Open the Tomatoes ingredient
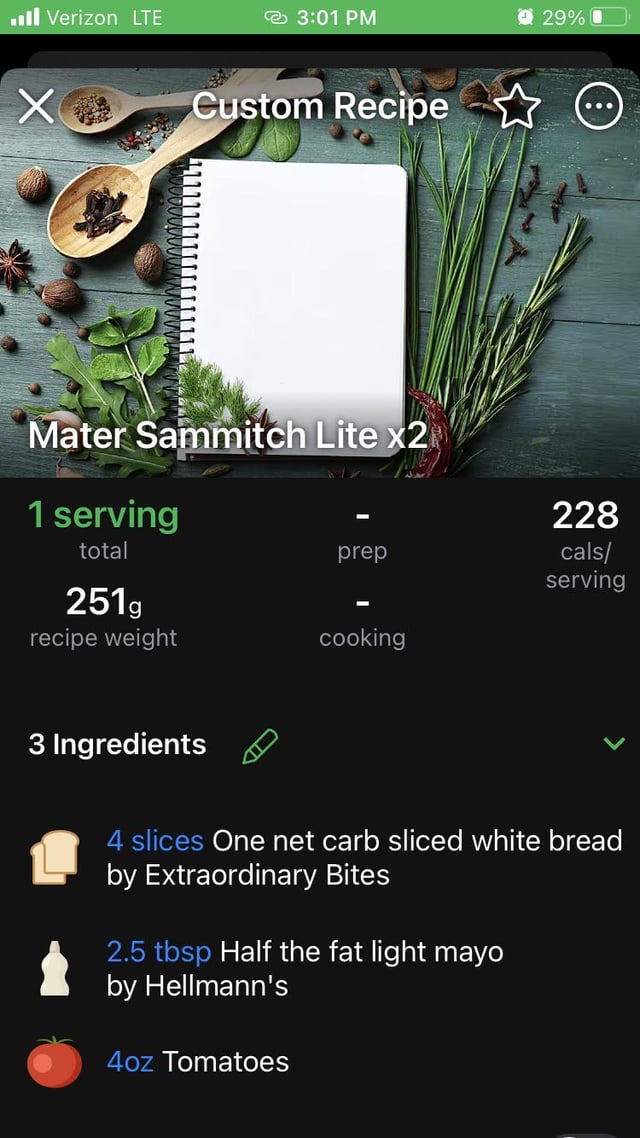Viewport: 640px width, 1138px height. click(x=198, y=1061)
